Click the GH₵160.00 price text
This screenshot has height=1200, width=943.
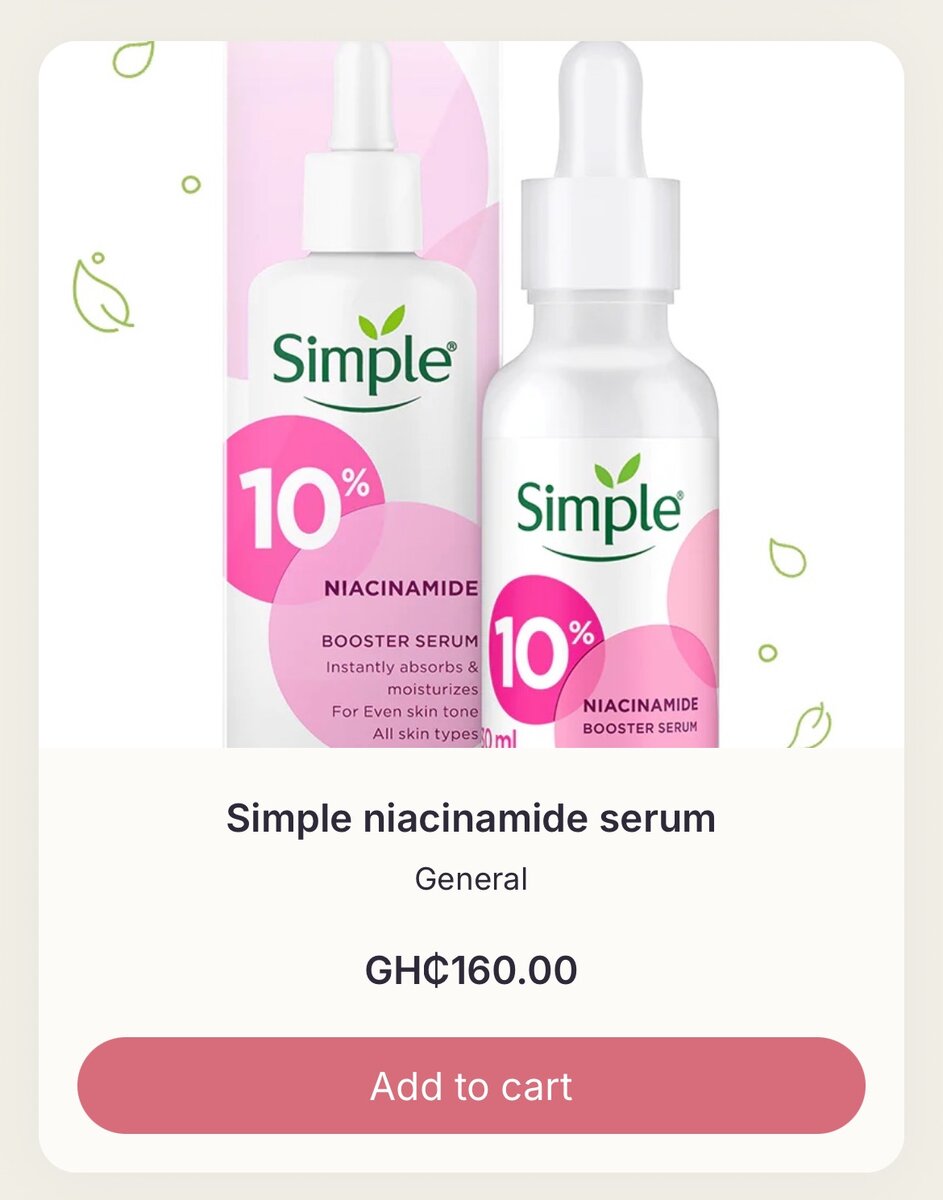471,968
